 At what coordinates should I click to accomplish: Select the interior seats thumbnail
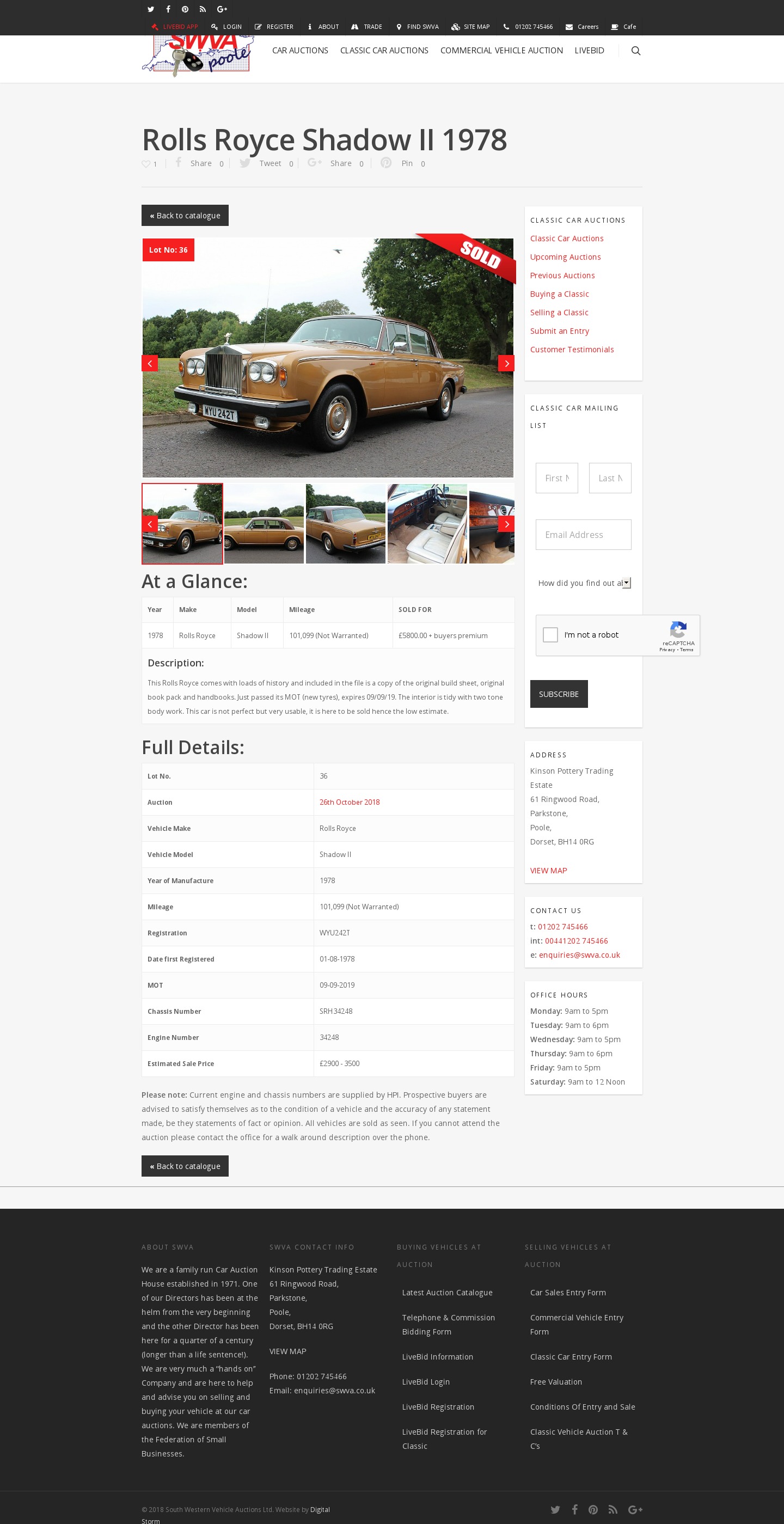click(427, 524)
